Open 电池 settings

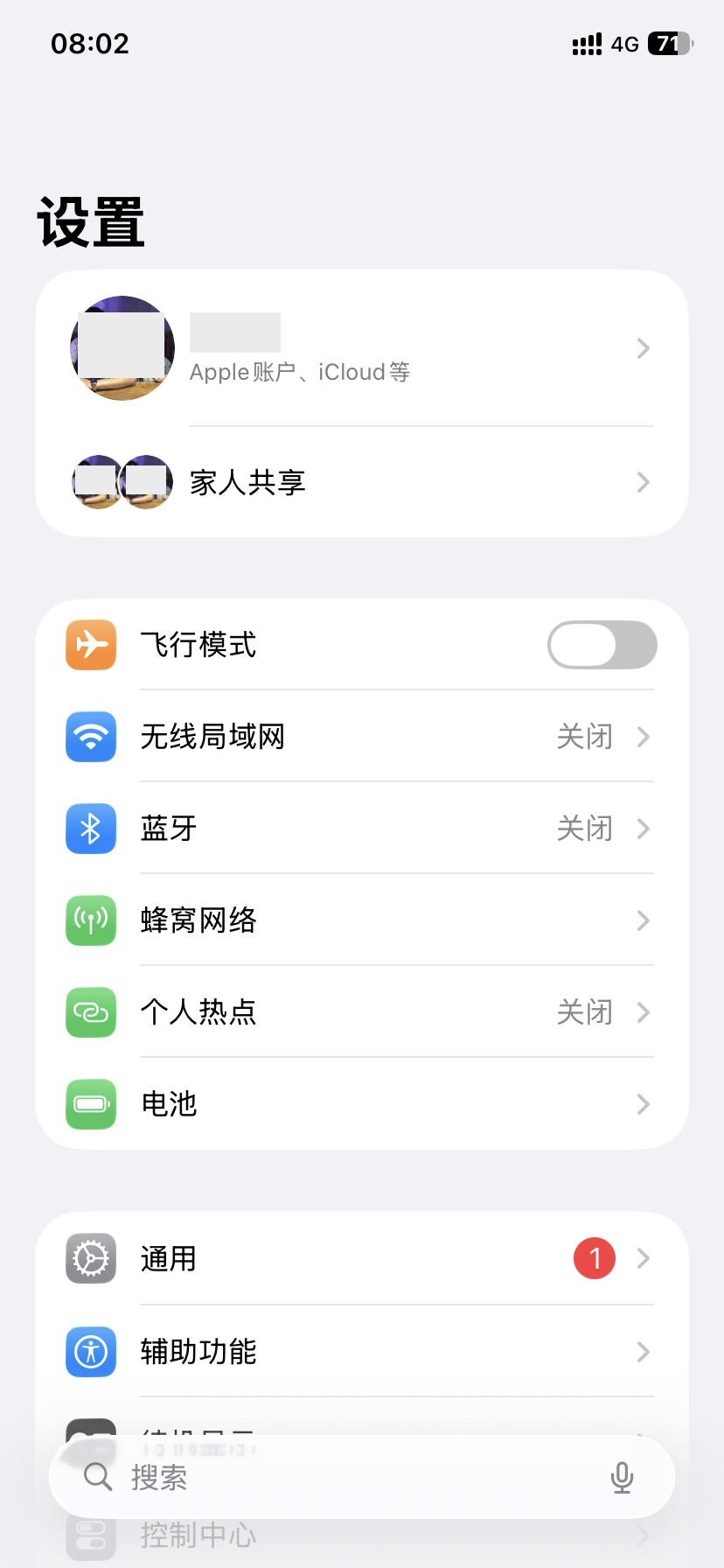coord(362,1104)
